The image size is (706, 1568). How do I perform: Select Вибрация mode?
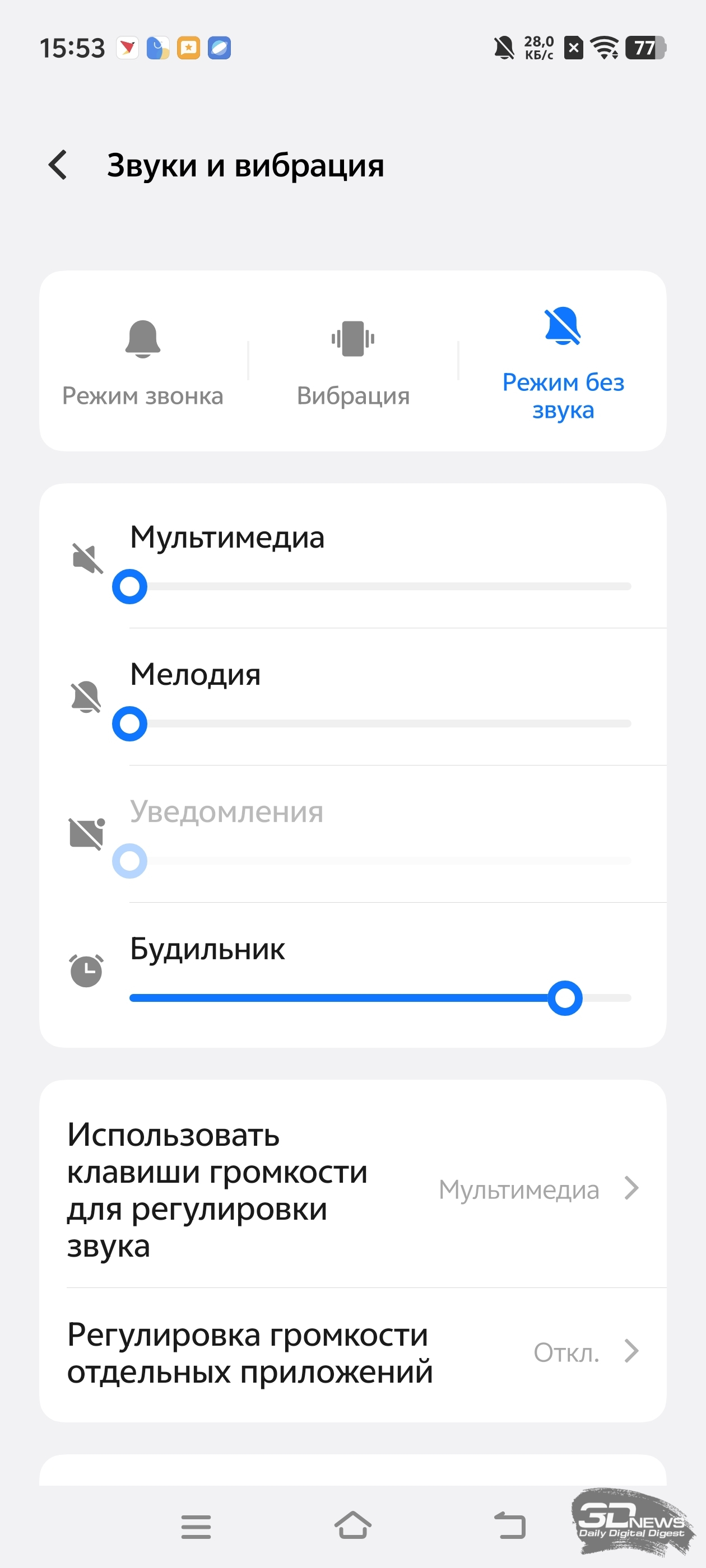click(352, 362)
